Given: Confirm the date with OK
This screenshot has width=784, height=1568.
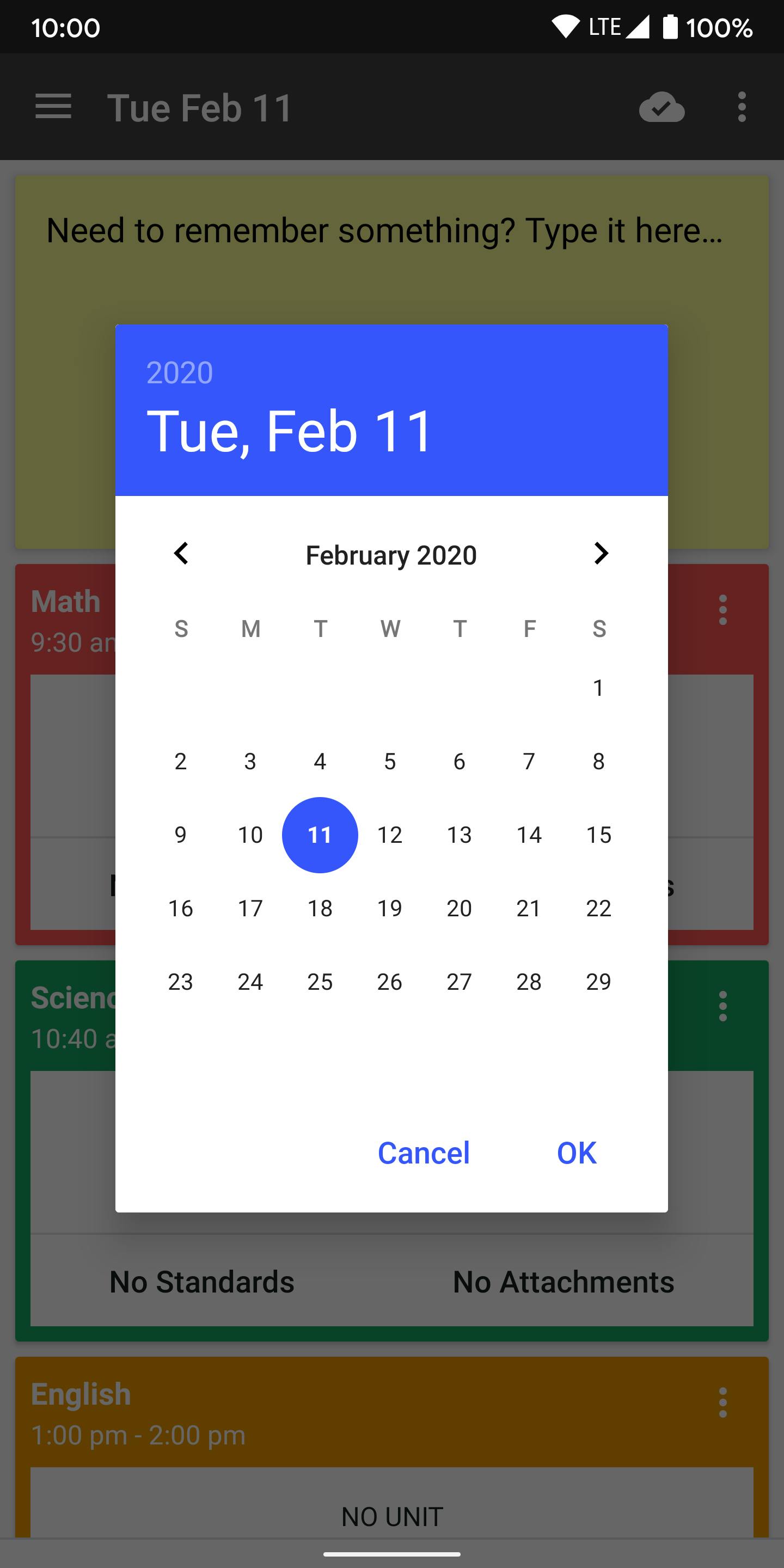Looking at the screenshot, I should pyautogui.click(x=577, y=1153).
